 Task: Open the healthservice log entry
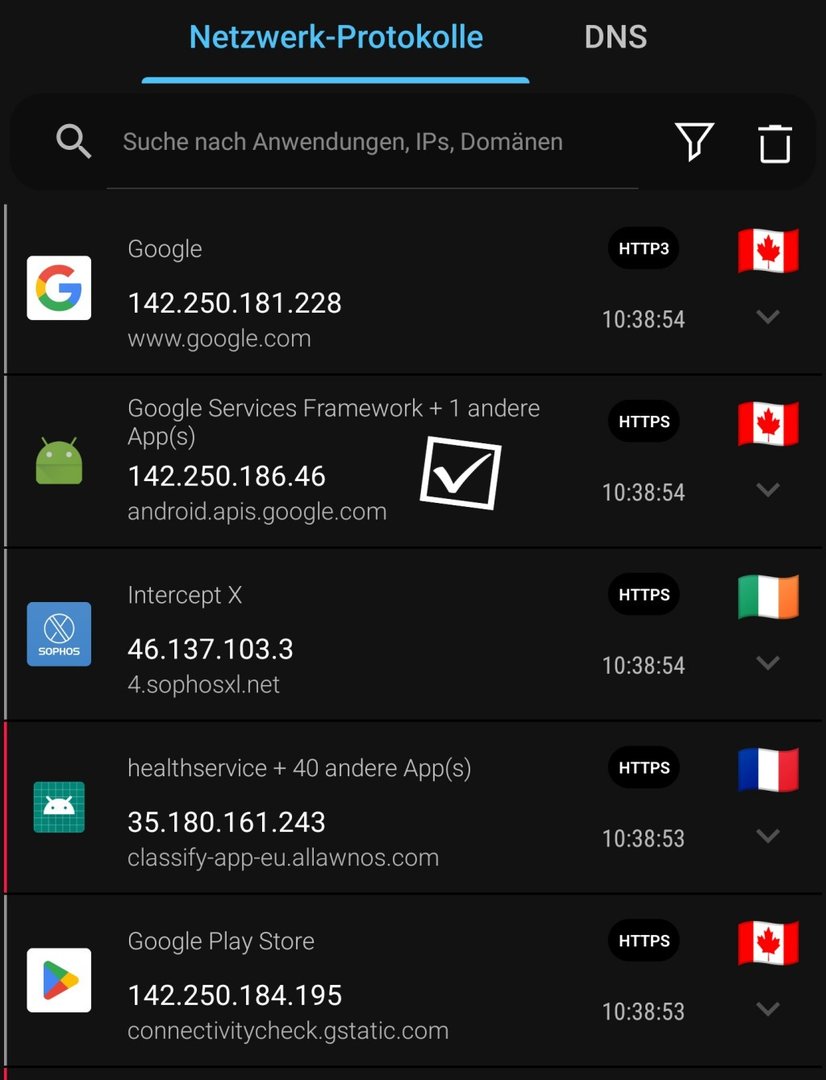click(300, 808)
